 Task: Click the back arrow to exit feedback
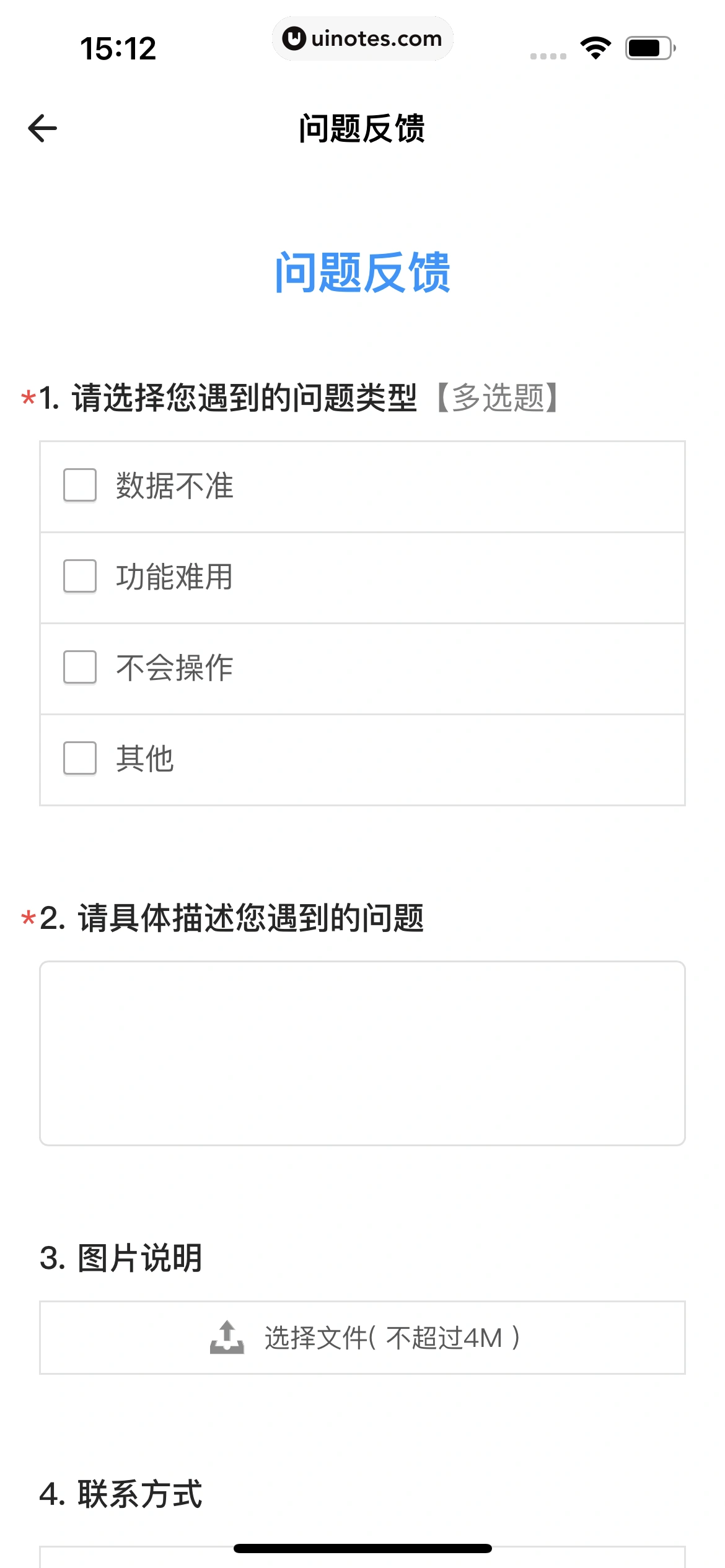[42, 128]
